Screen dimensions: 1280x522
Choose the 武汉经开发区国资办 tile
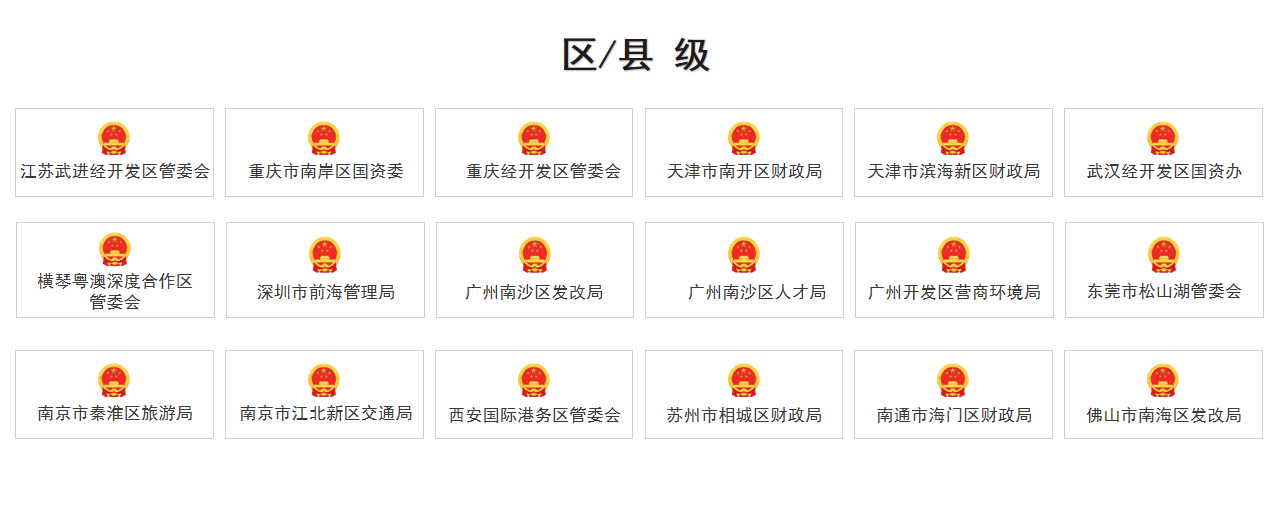click(1163, 153)
